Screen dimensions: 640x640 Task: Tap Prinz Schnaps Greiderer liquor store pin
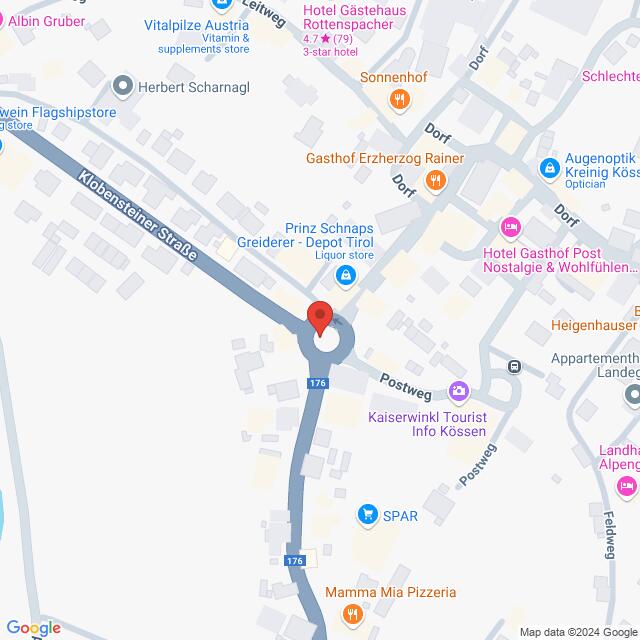(x=346, y=274)
